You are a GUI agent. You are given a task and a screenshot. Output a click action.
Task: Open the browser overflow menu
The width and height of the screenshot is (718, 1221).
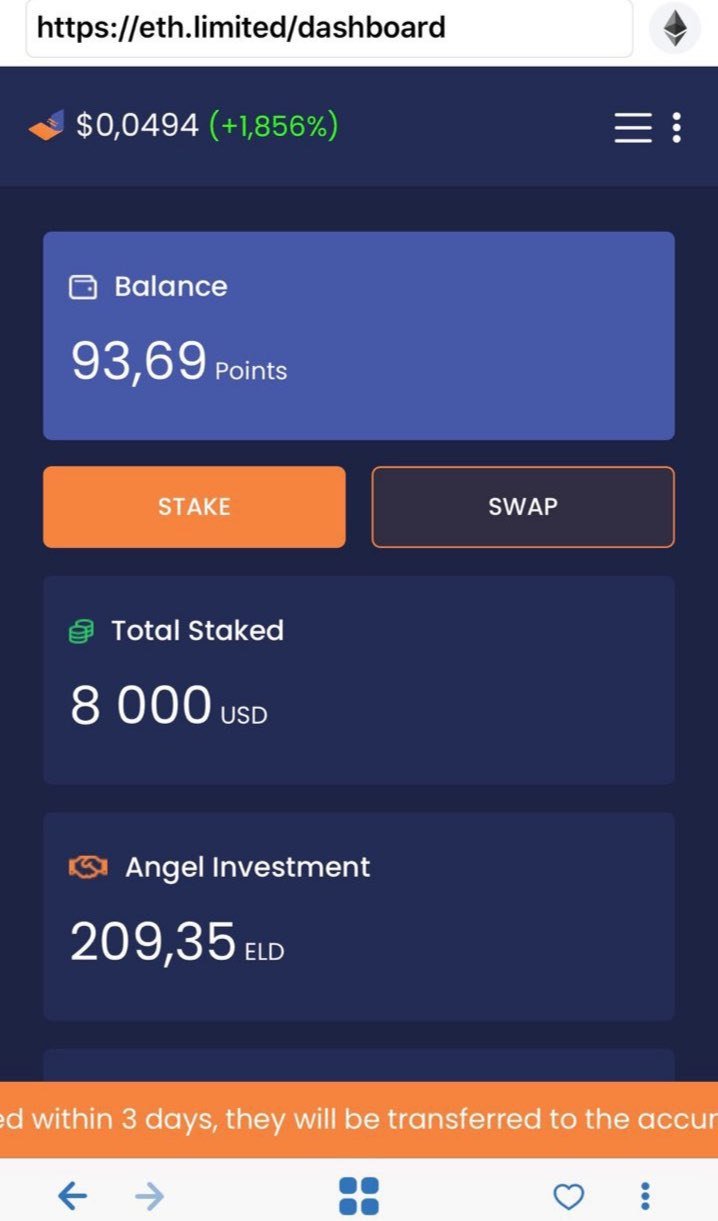(645, 1195)
